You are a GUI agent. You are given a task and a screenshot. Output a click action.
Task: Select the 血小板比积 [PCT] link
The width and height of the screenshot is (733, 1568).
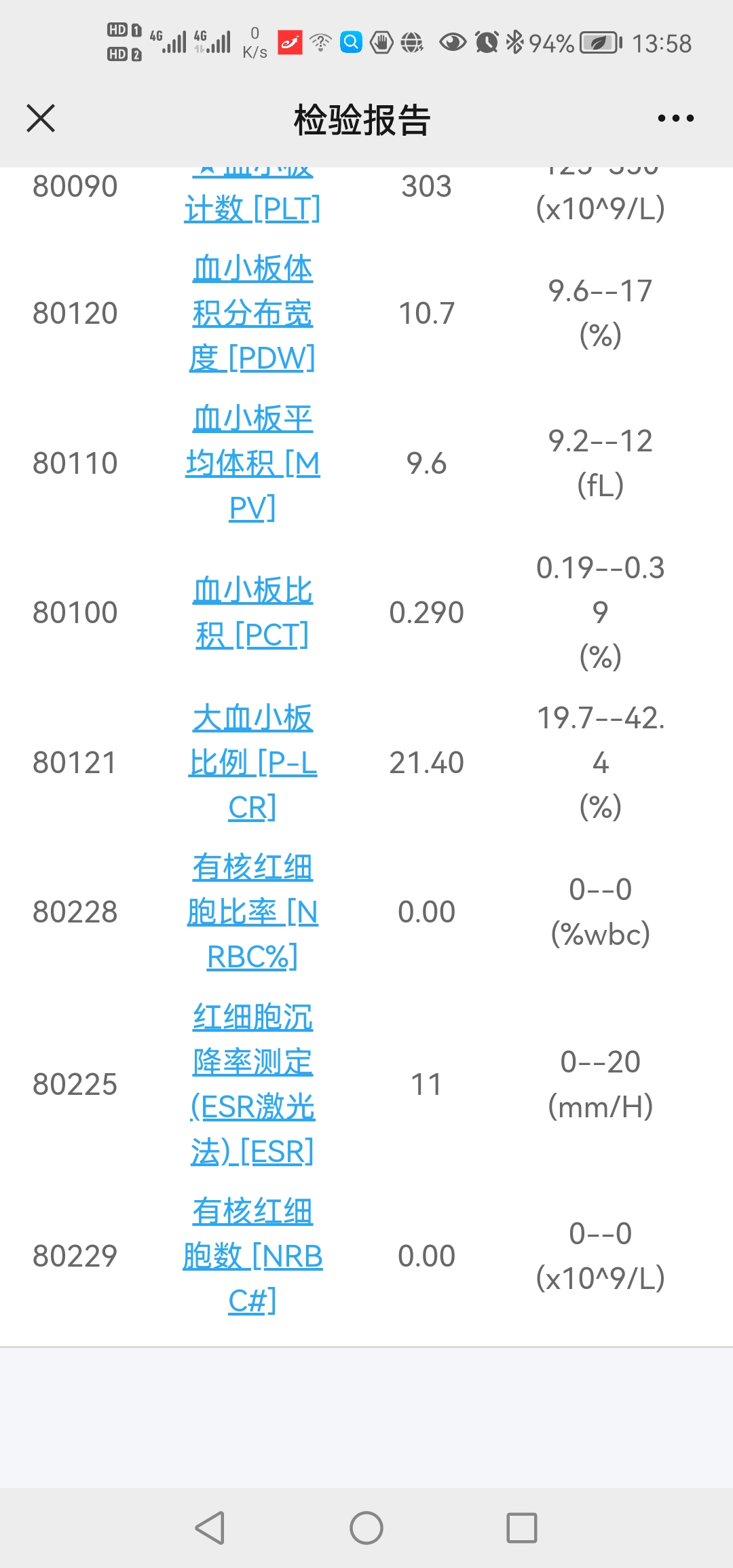click(x=251, y=611)
